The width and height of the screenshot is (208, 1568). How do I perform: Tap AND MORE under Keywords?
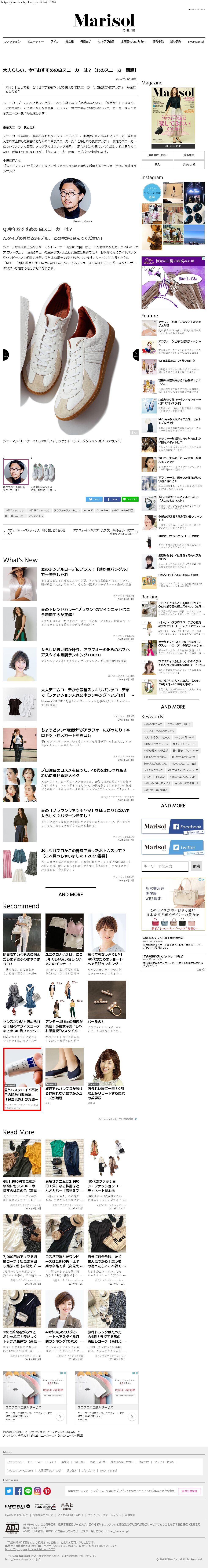coord(173,805)
